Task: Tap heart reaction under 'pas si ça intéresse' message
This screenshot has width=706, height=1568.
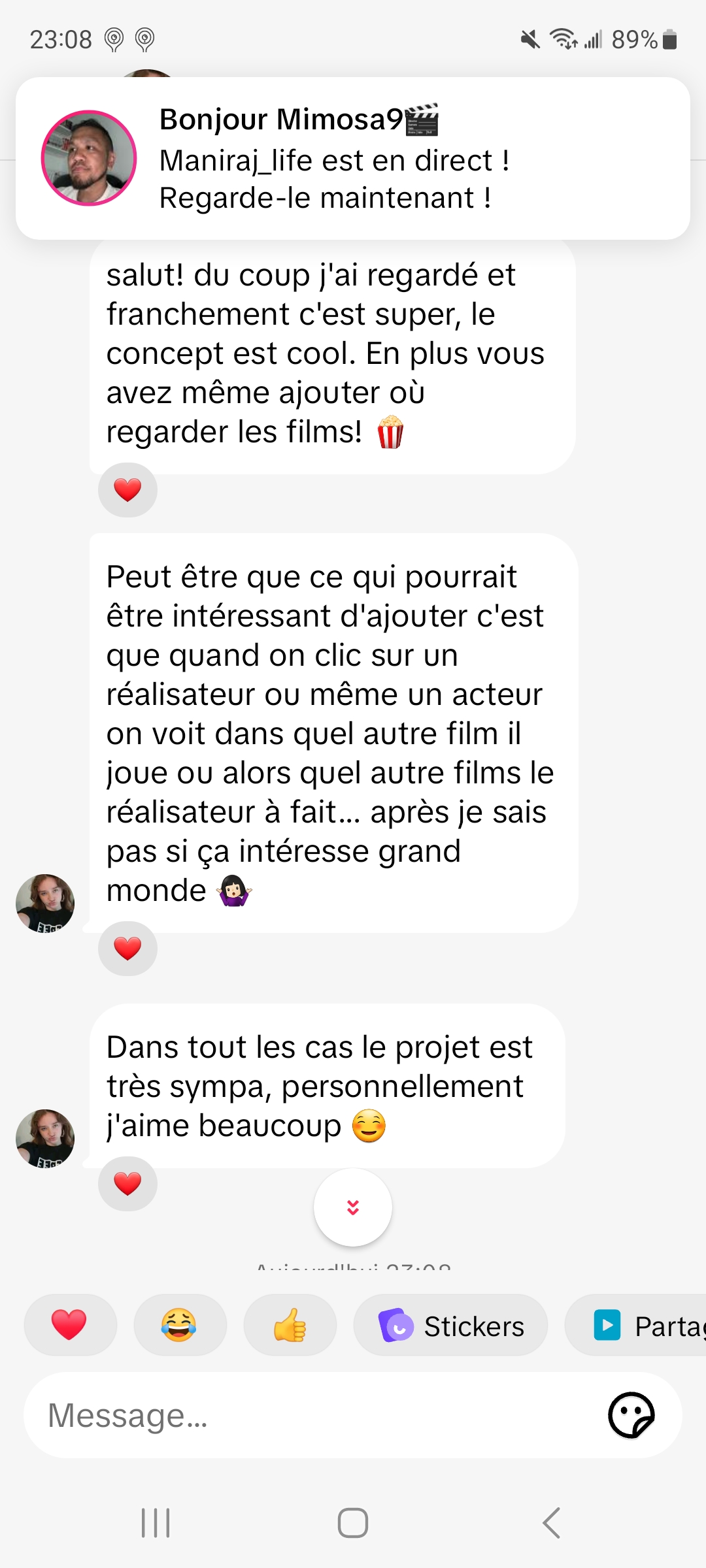Action: click(127, 949)
